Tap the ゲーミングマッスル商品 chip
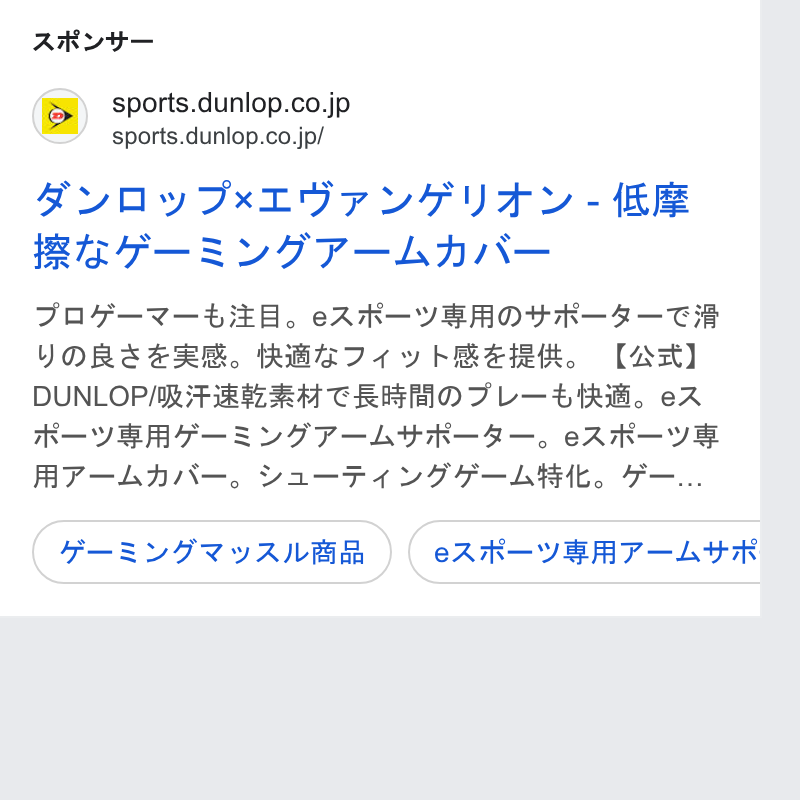 pyautogui.click(x=212, y=552)
